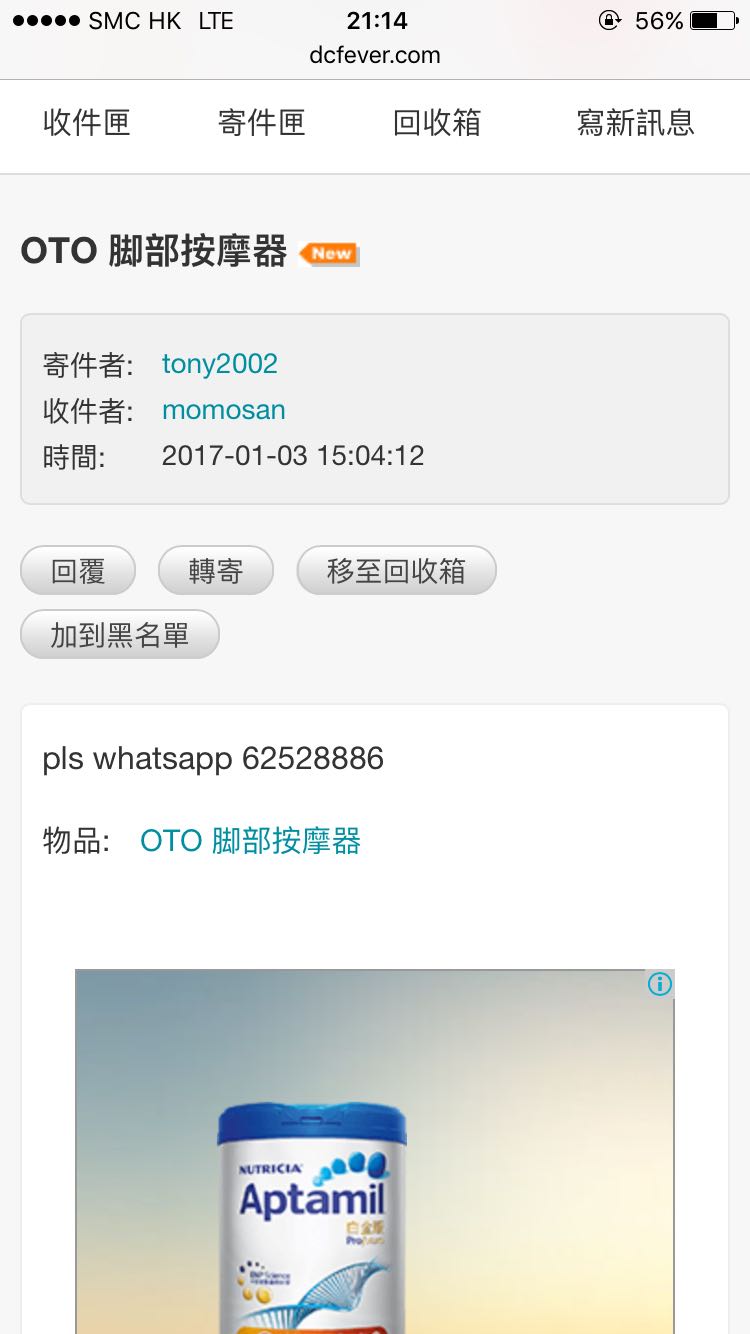Open recipient momosan's profile link
The width and height of the screenshot is (750, 1334).
tap(224, 410)
